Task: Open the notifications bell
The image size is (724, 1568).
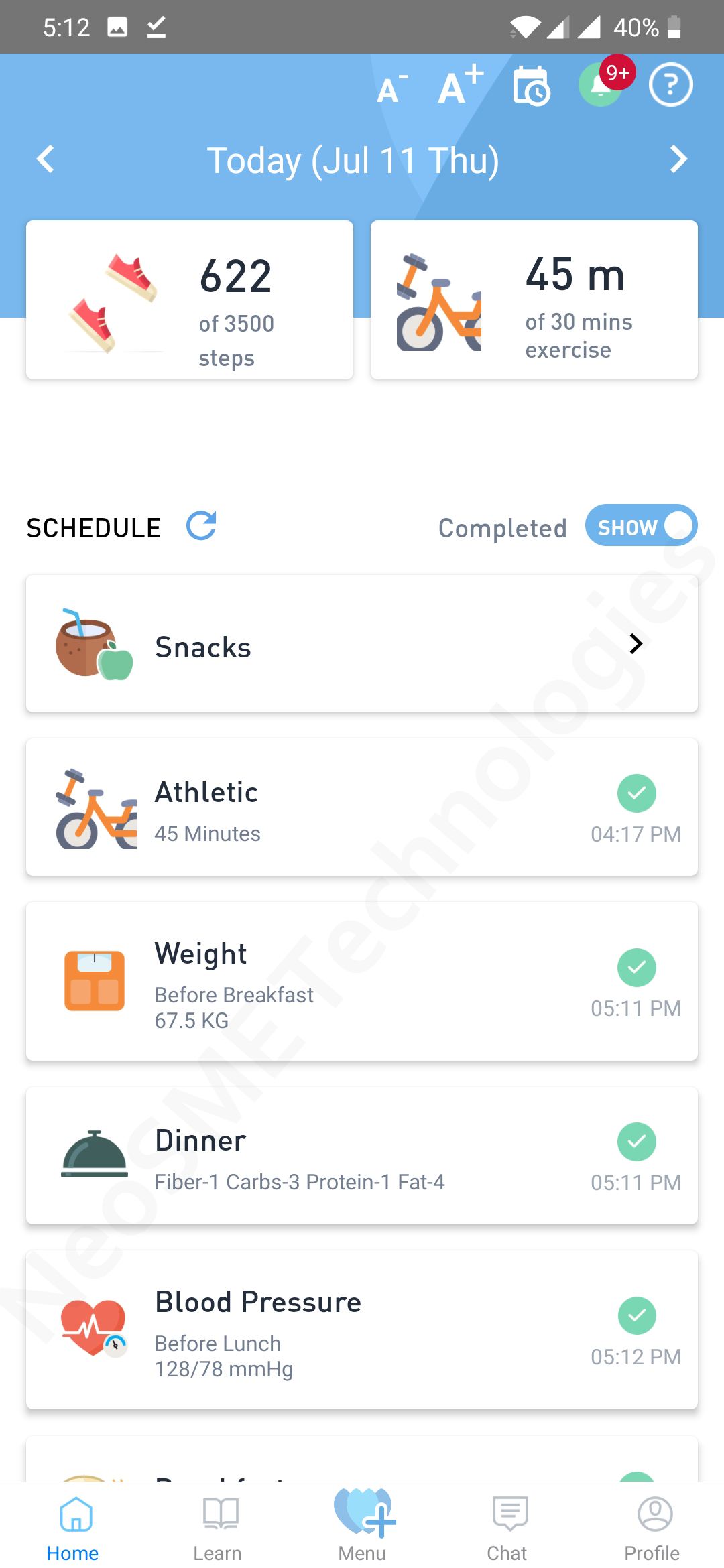Action: pos(601,85)
